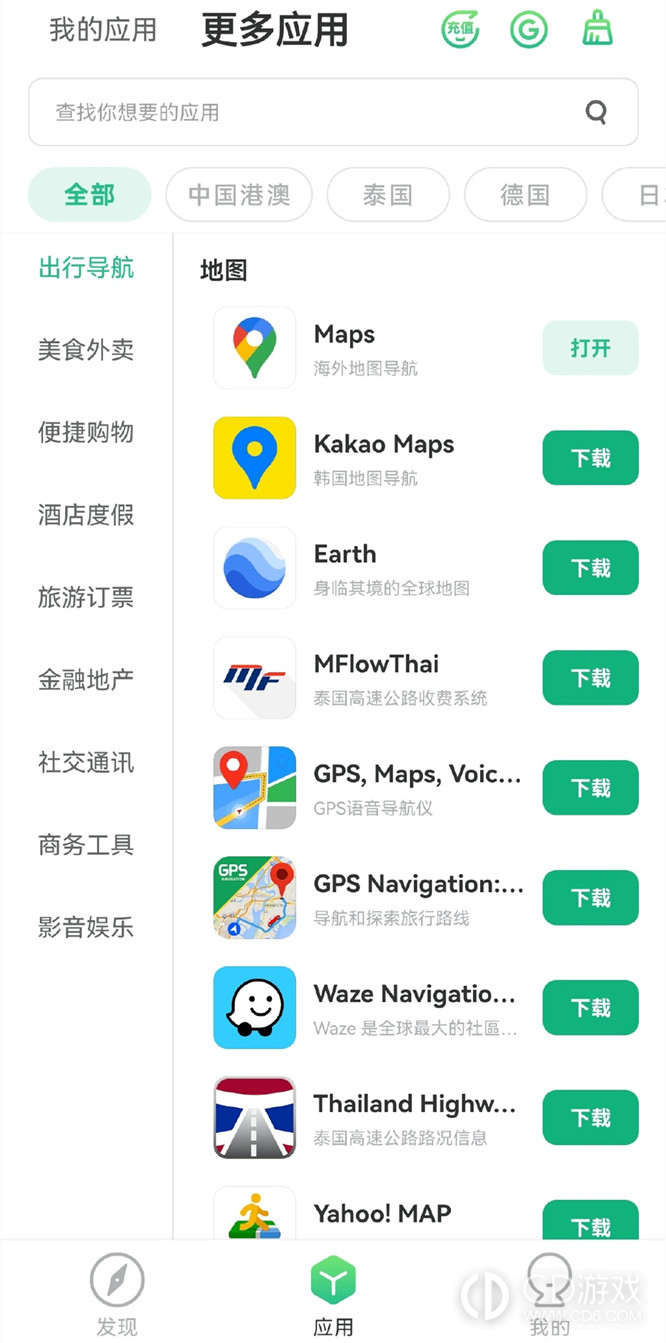Image resolution: width=666 pixels, height=1343 pixels.
Task: Open the 美食外卖 category
Action: coord(86,350)
